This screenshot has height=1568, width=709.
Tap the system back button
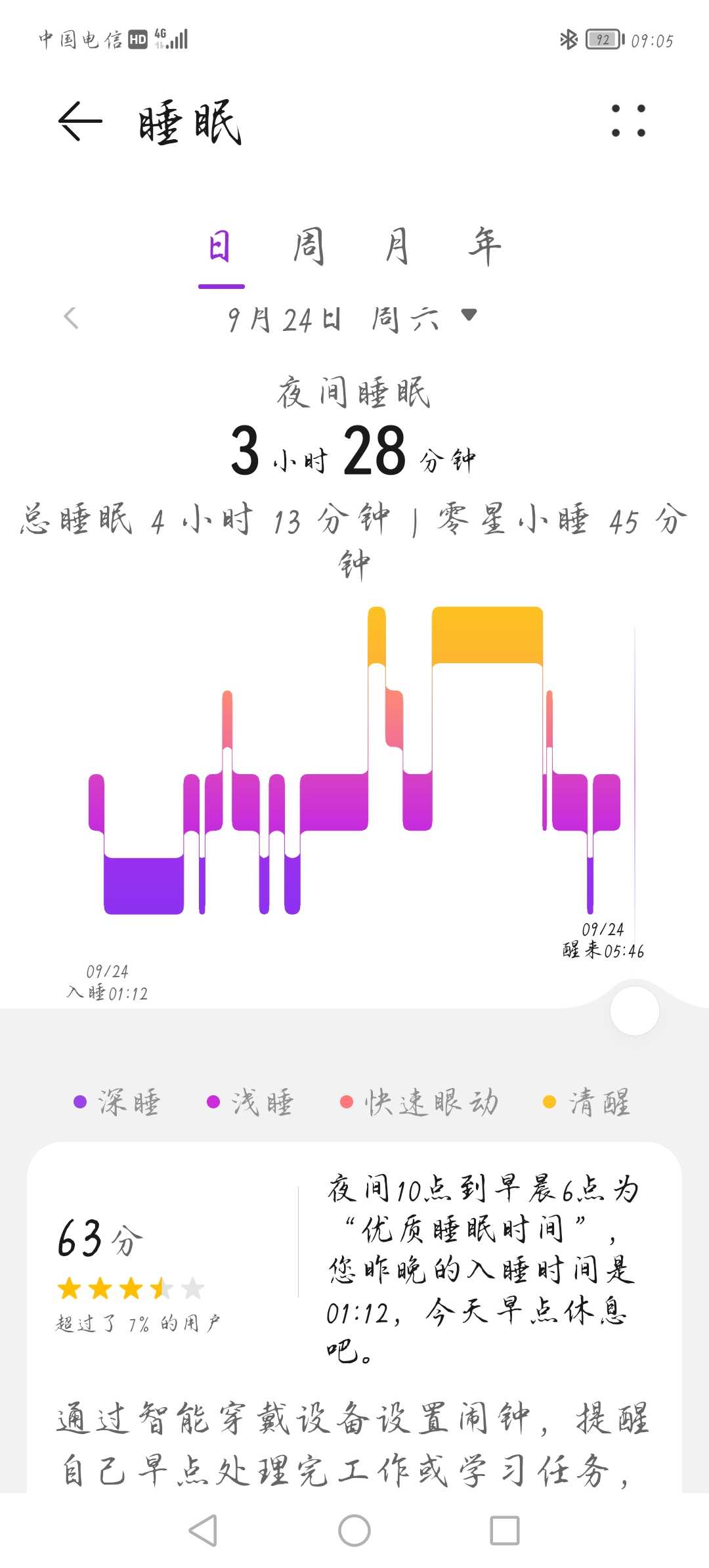pos(203,1531)
